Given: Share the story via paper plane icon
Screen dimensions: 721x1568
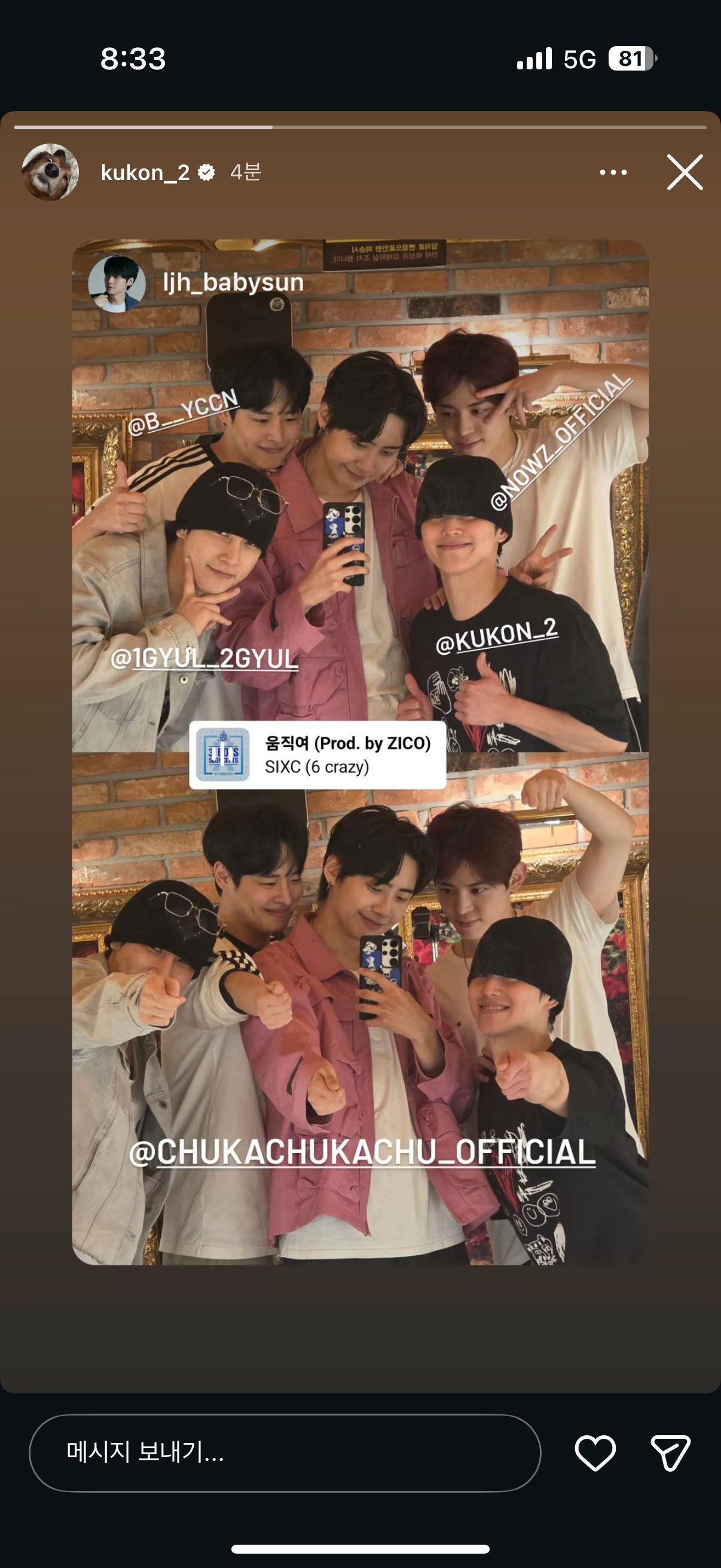Looking at the screenshot, I should click(670, 1453).
